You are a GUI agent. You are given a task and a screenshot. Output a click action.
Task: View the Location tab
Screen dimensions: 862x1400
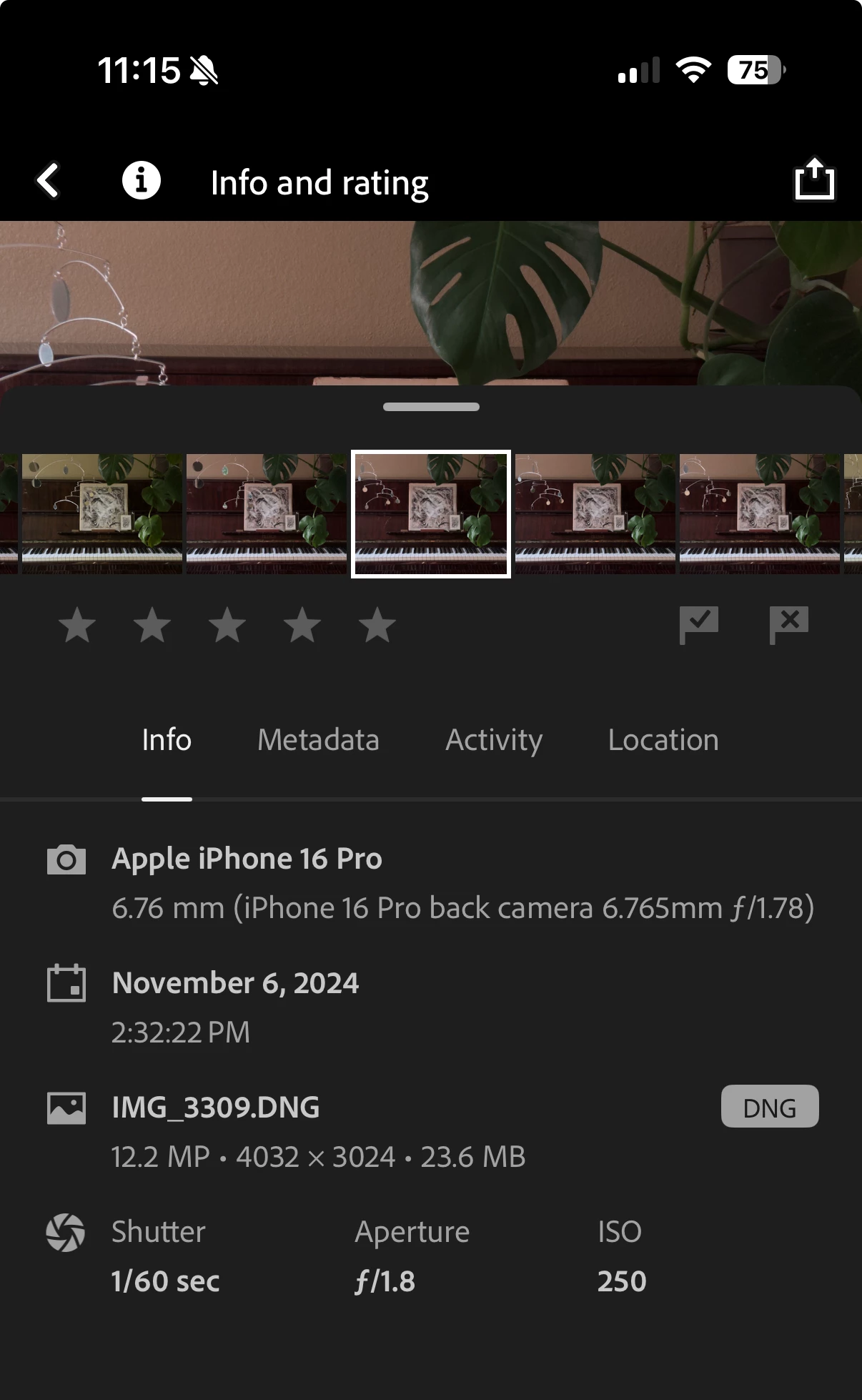[663, 740]
